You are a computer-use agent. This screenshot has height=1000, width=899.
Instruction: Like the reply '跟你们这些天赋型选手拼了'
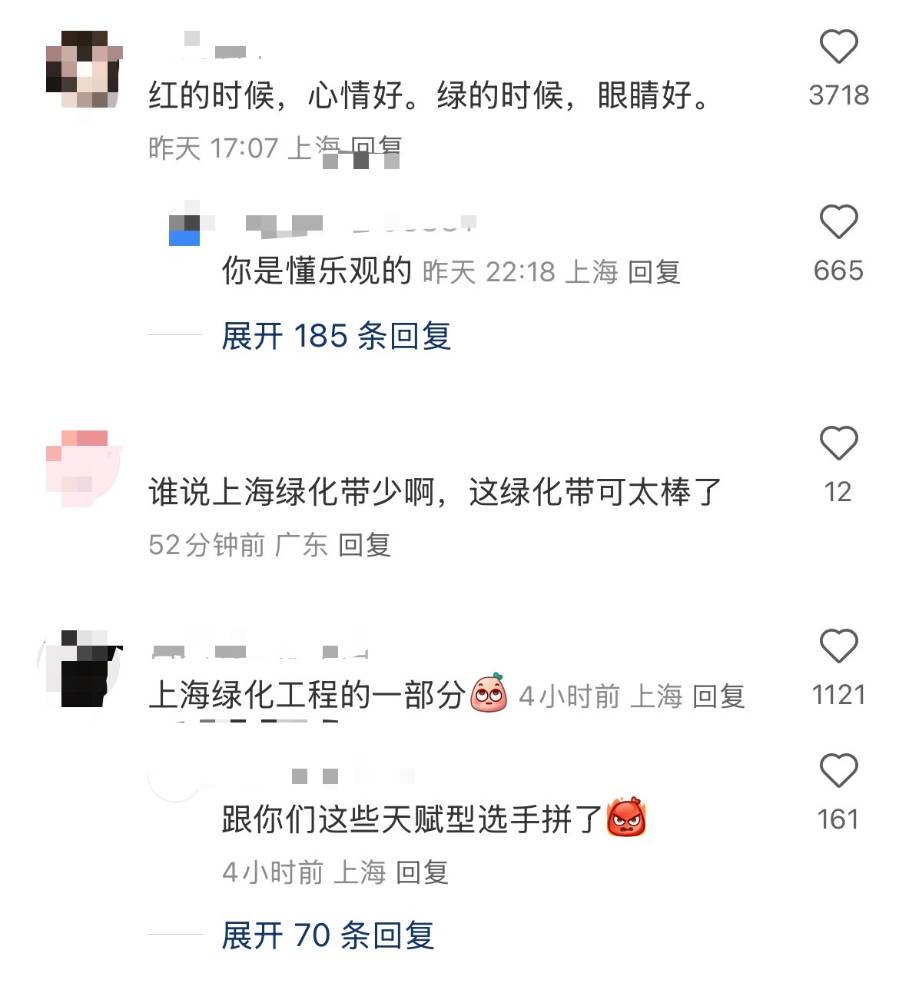(838, 771)
